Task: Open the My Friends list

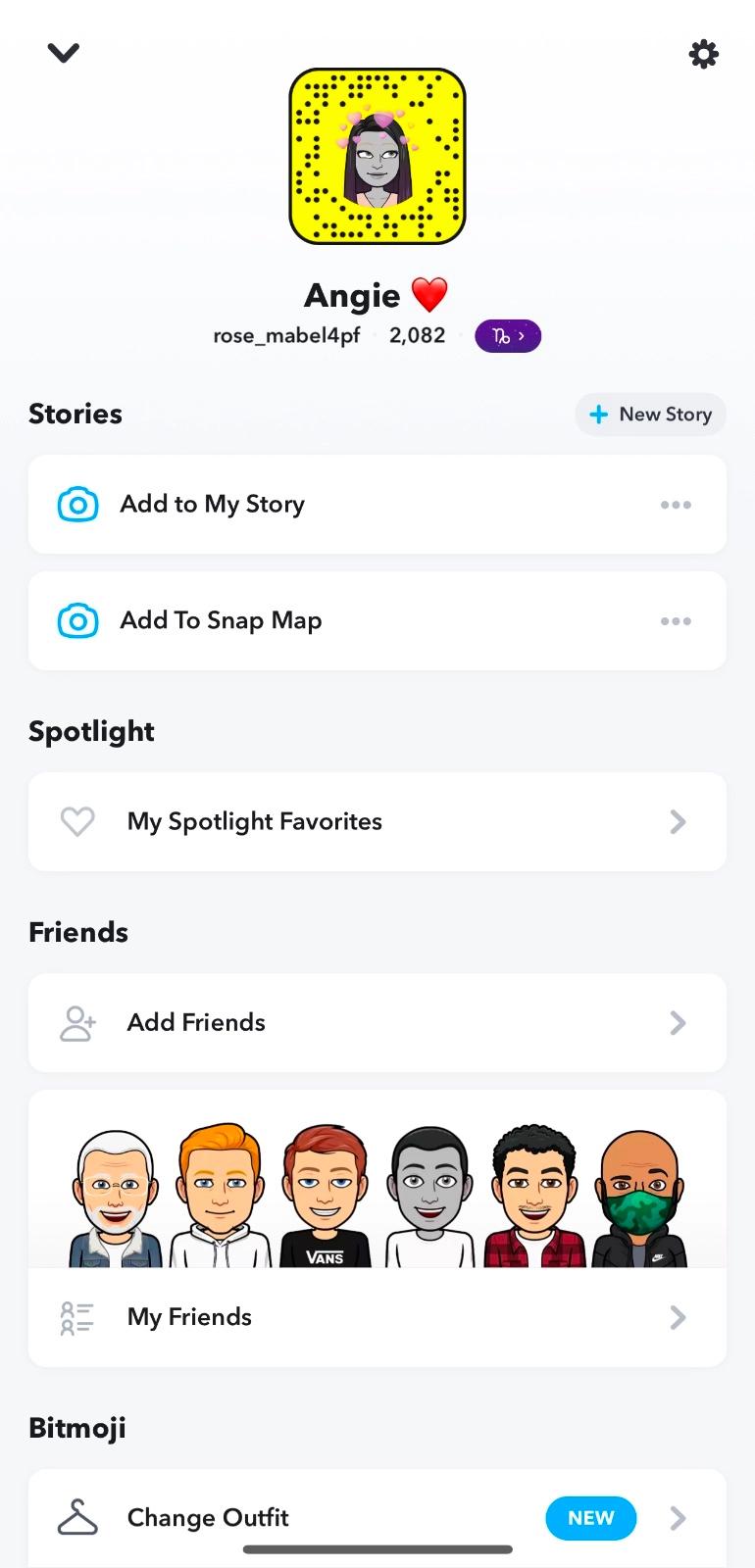Action: 377,1317
